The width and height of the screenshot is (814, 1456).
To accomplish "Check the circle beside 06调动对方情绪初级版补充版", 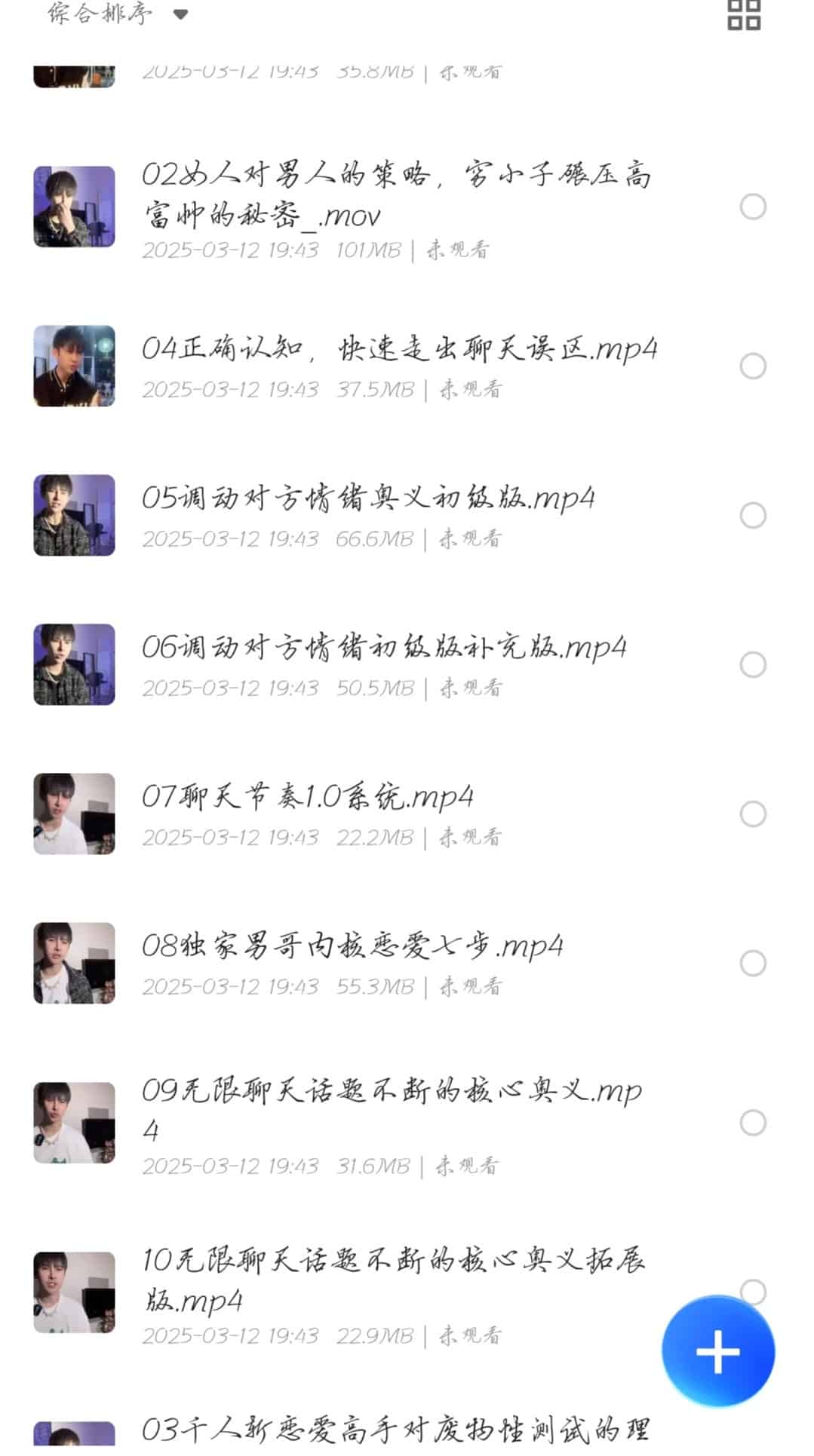I will click(753, 665).
